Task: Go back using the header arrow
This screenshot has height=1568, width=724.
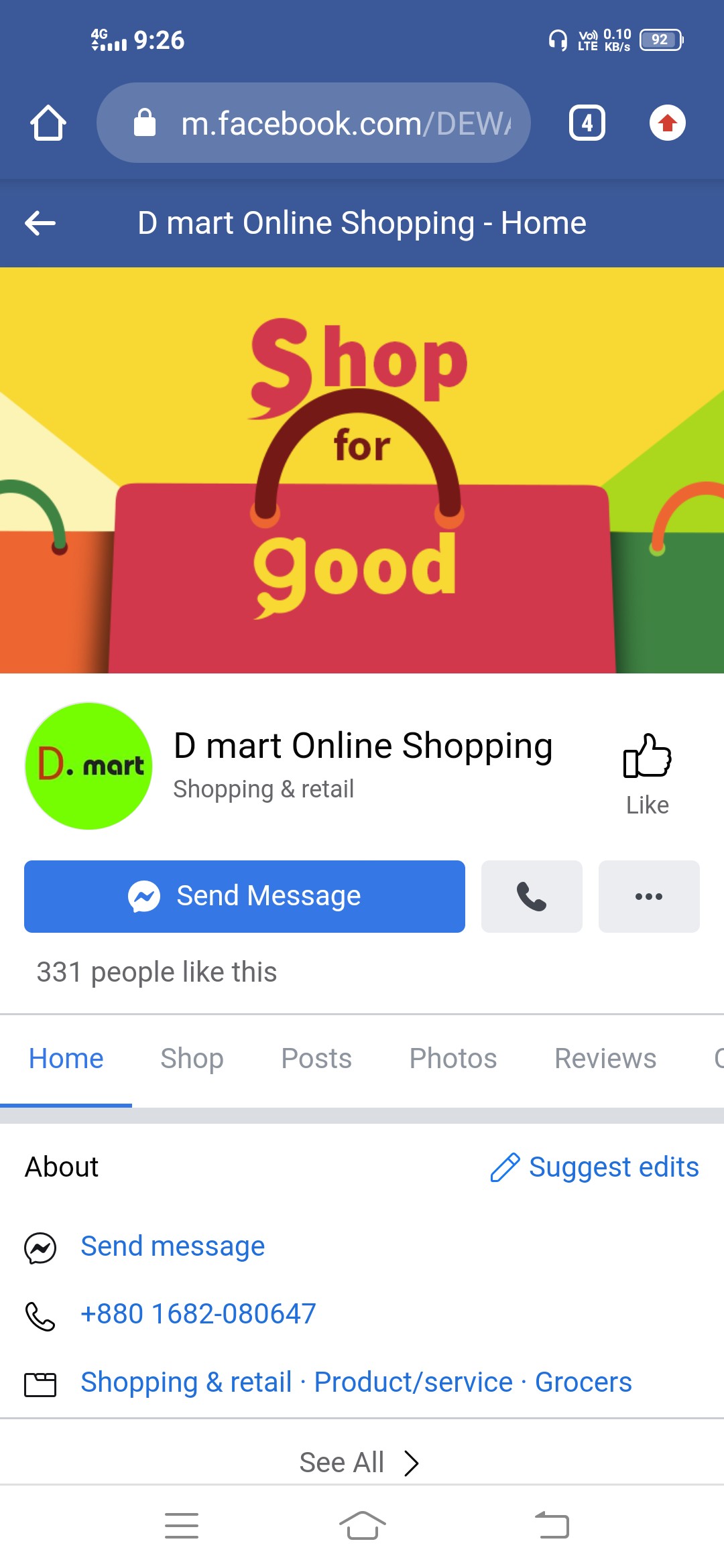Action: pyautogui.click(x=40, y=223)
